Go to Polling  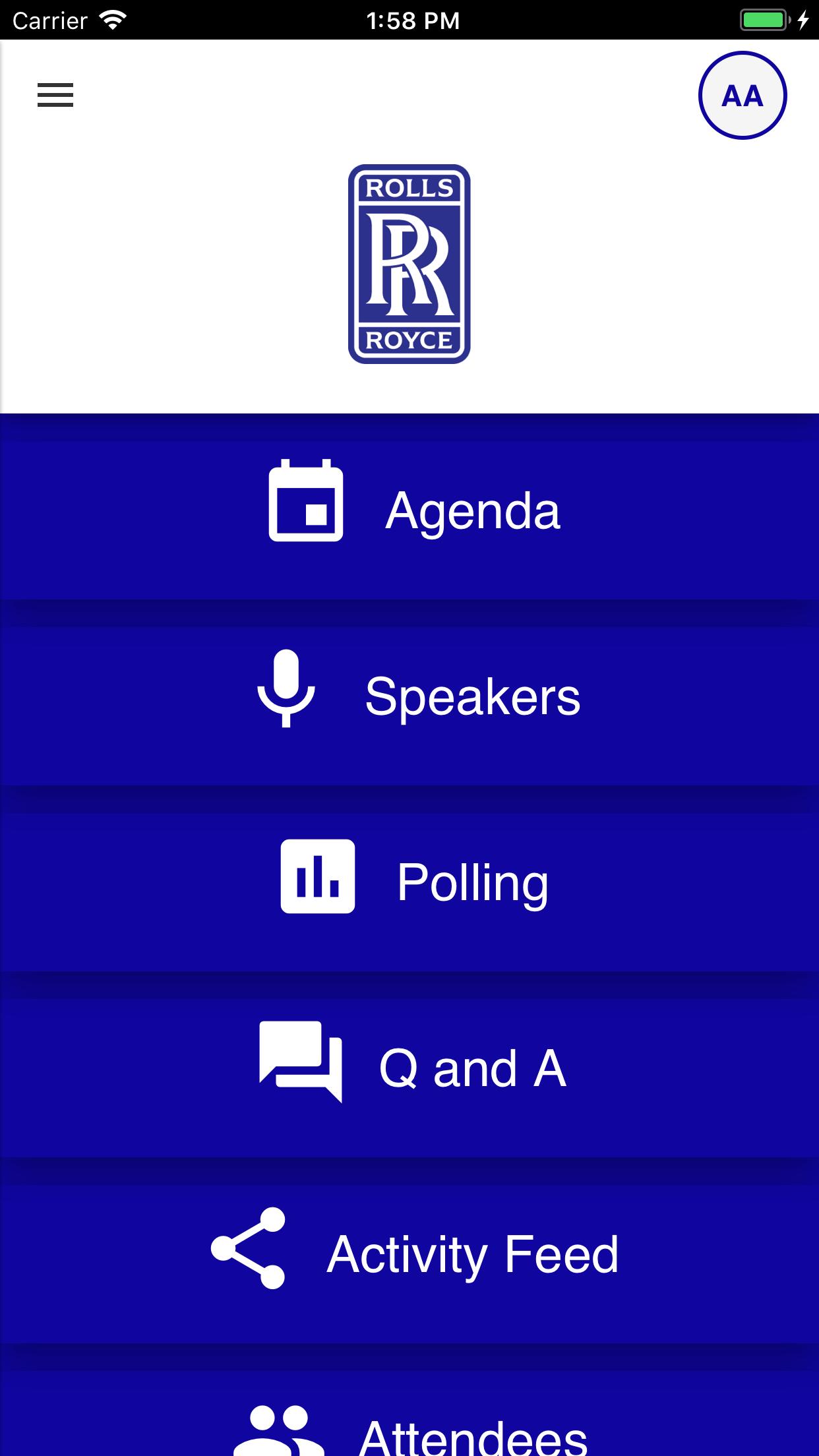pos(409,882)
